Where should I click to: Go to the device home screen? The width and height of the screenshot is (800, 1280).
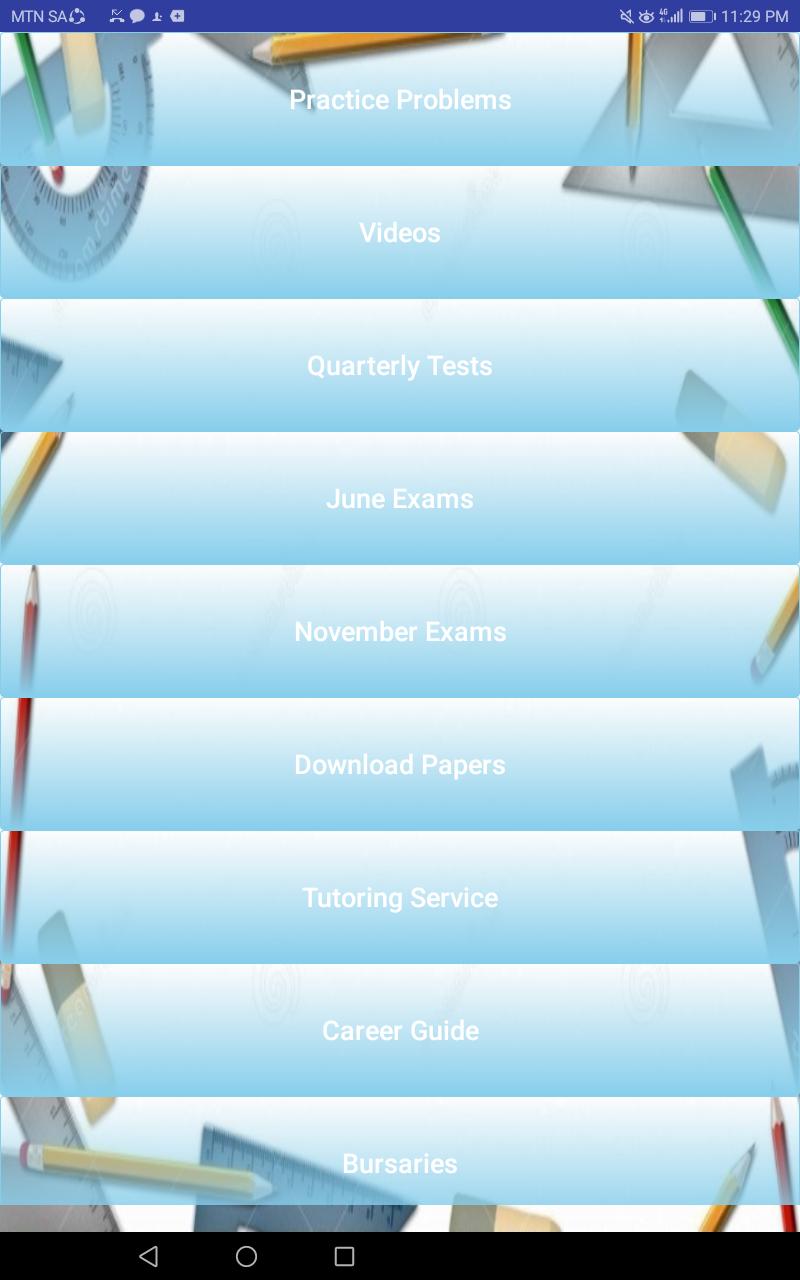[246, 1256]
